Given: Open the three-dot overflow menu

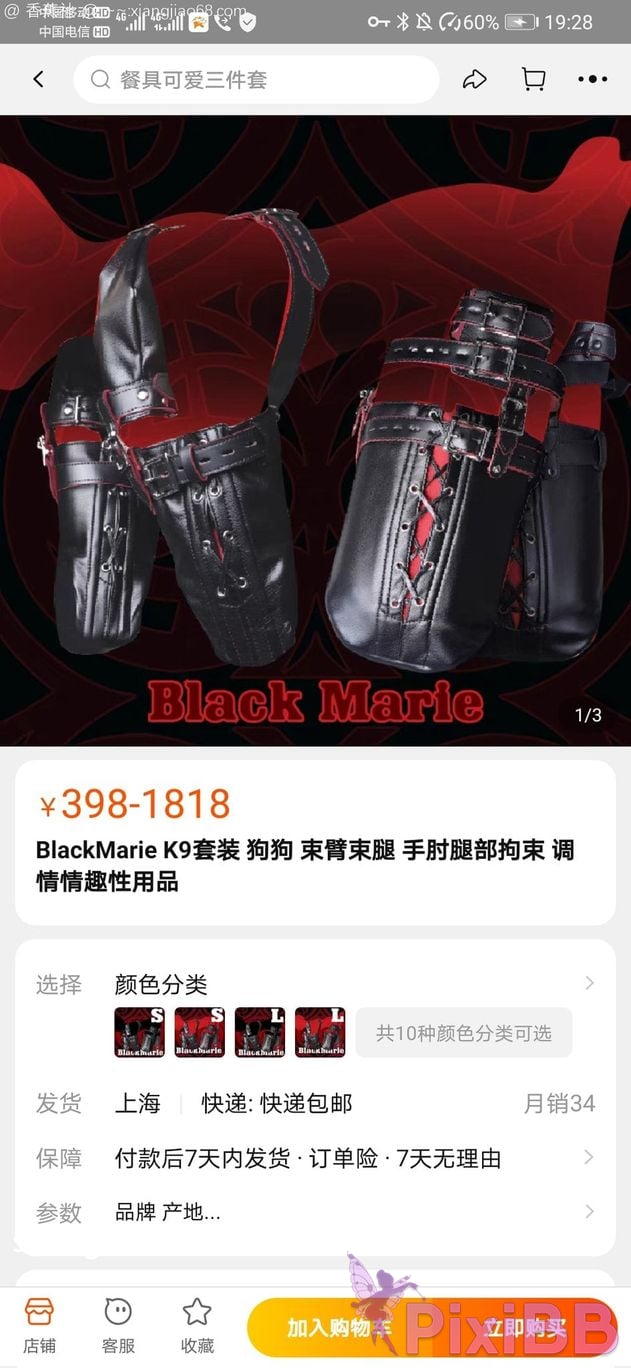Looking at the screenshot, I should 592,80.
